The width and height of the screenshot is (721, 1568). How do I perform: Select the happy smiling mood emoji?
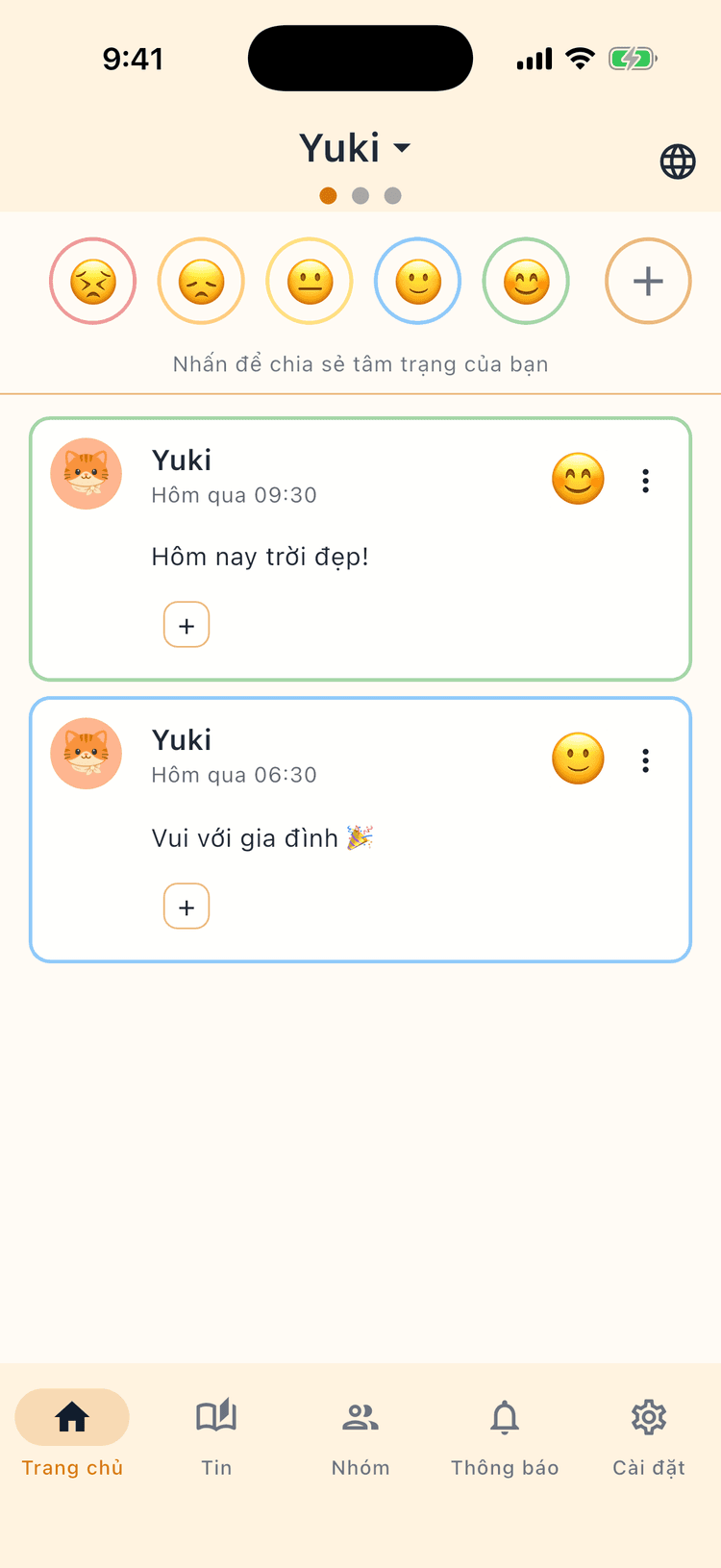pos(526,281)
